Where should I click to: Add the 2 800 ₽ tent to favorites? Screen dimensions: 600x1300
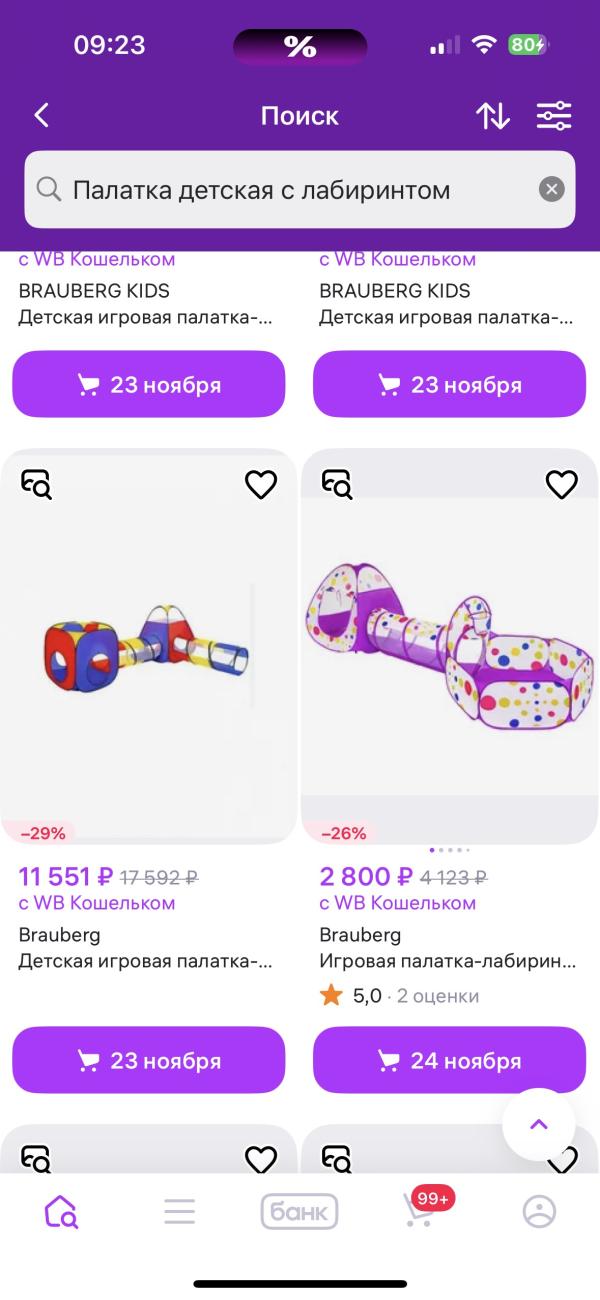[x=561, y=485]
